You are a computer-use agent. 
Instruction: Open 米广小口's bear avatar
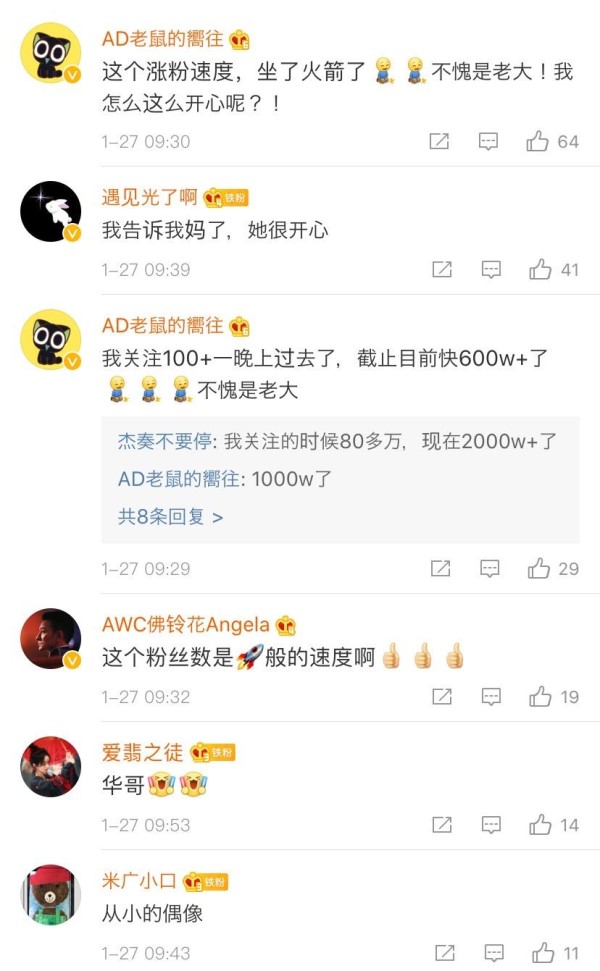(x=51, y=894)
